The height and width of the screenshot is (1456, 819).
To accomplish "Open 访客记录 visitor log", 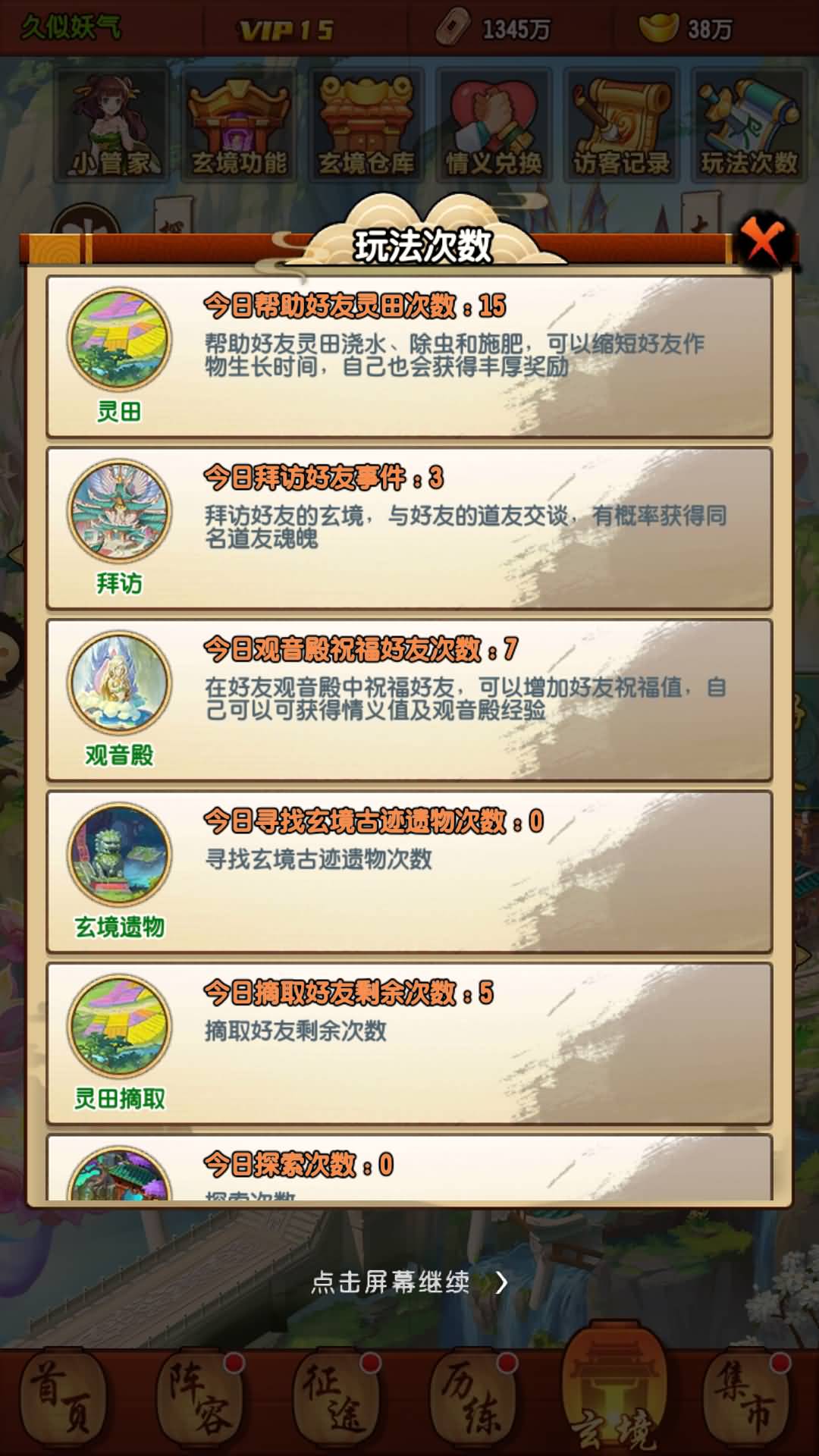I will coord(621,125).
